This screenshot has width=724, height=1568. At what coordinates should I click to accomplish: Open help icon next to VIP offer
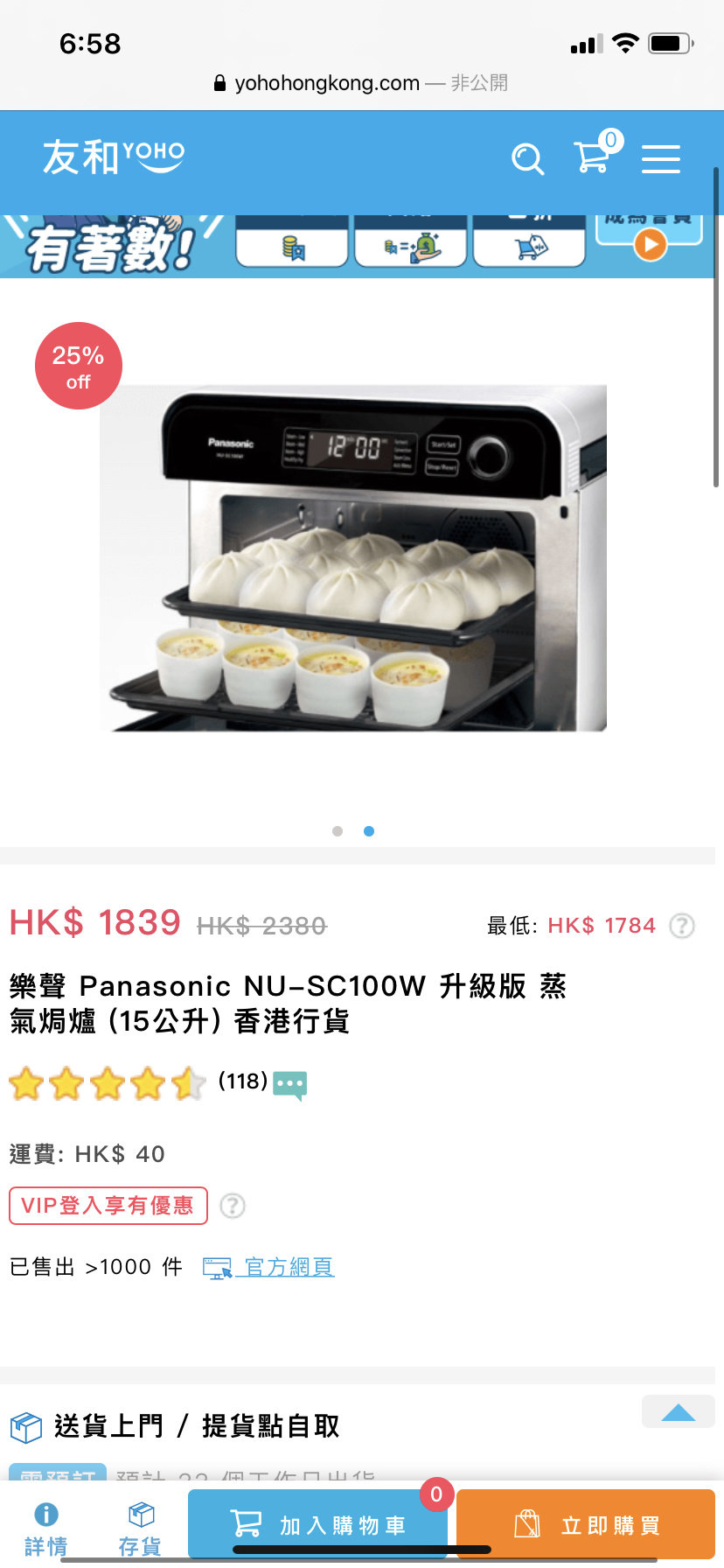[233, 1206]
